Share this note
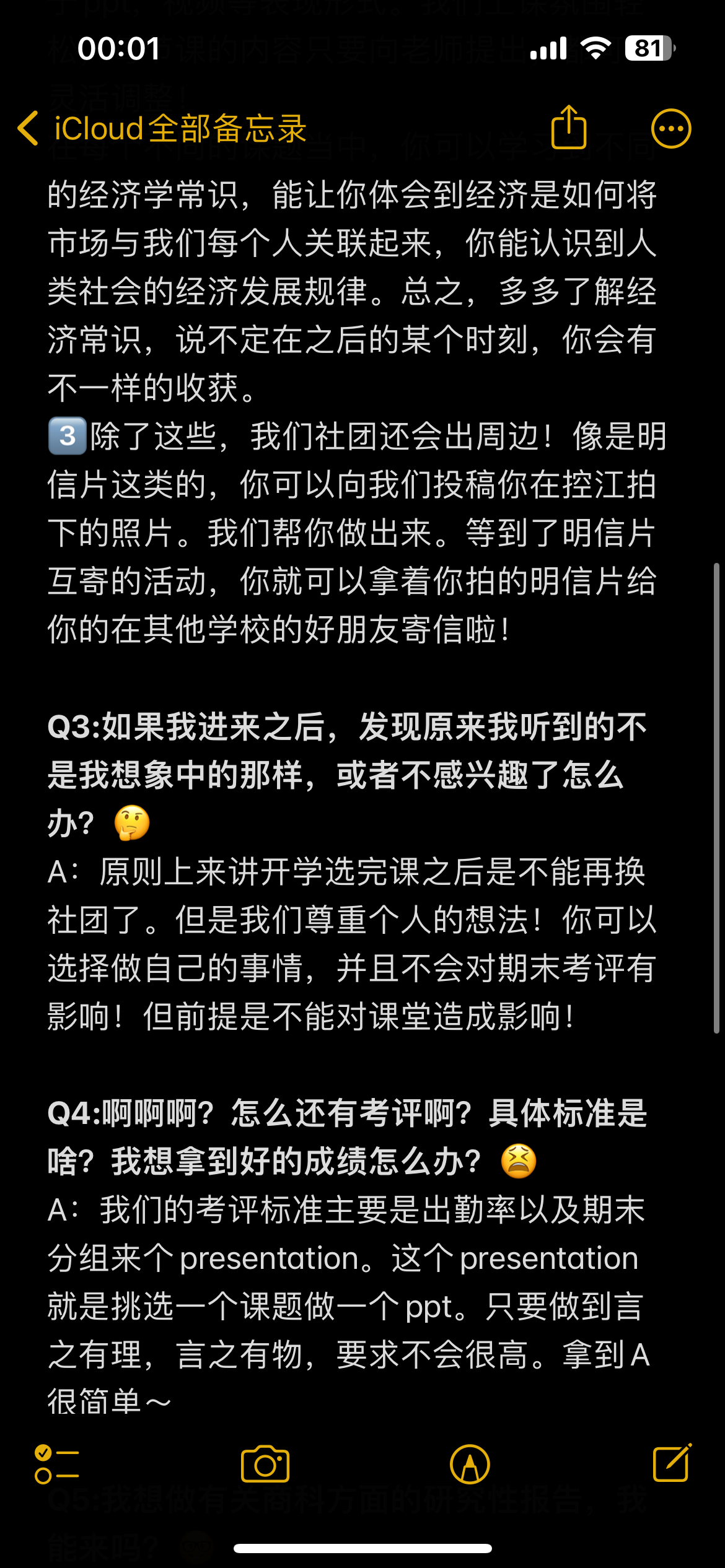The height and width of the screenshot is (1568, 725). tap(569, 127)
